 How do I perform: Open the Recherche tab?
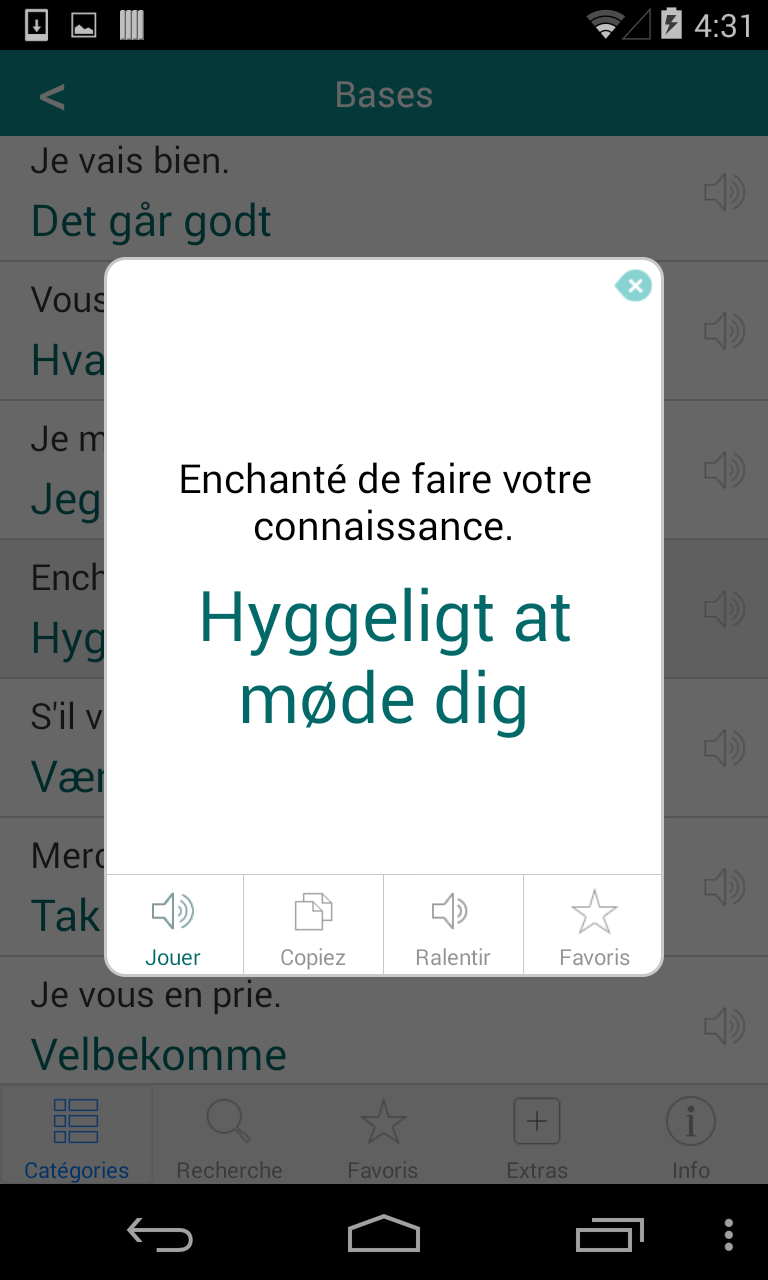point(229,1137)
